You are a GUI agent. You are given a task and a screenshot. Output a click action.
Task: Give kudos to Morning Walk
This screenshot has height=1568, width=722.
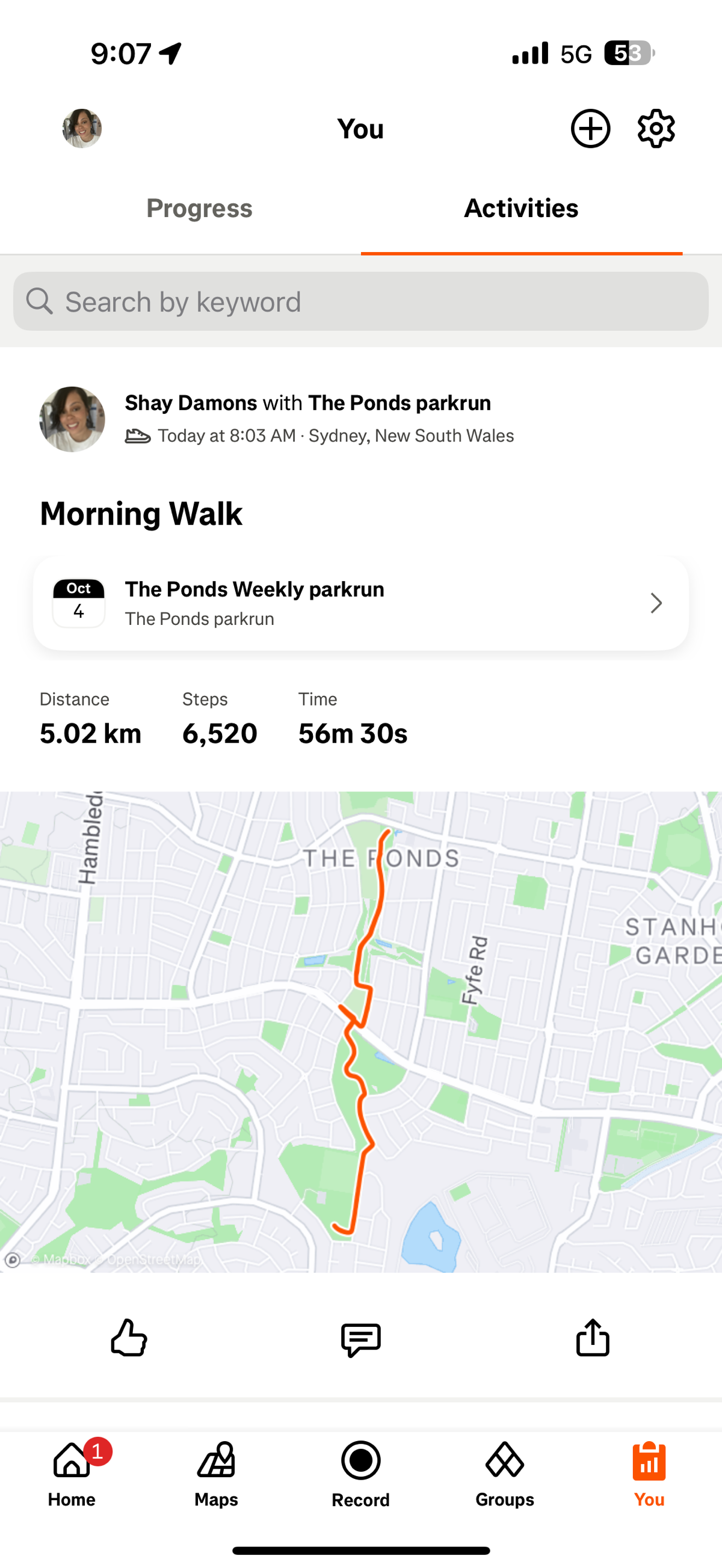(x=129, y=1338)
